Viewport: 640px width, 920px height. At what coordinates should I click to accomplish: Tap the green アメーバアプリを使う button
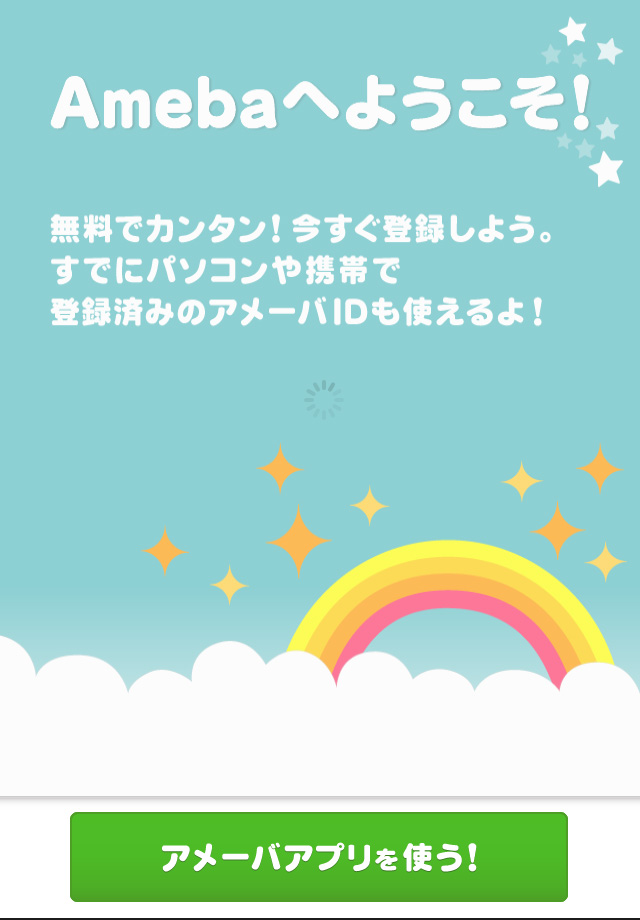319,857
